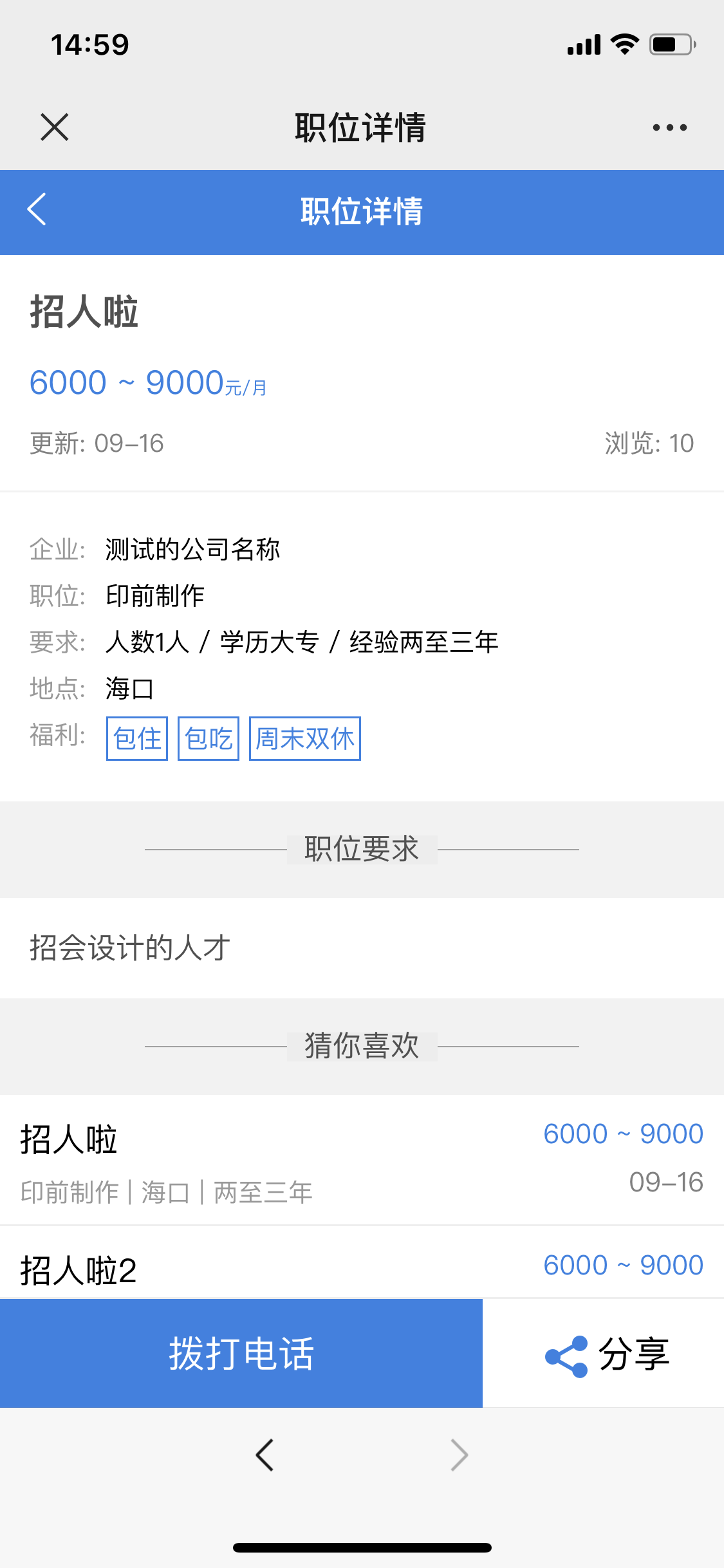Close the mini program page
The height and width of the screenshot is (1568, 724).
(x=54, y=127)
